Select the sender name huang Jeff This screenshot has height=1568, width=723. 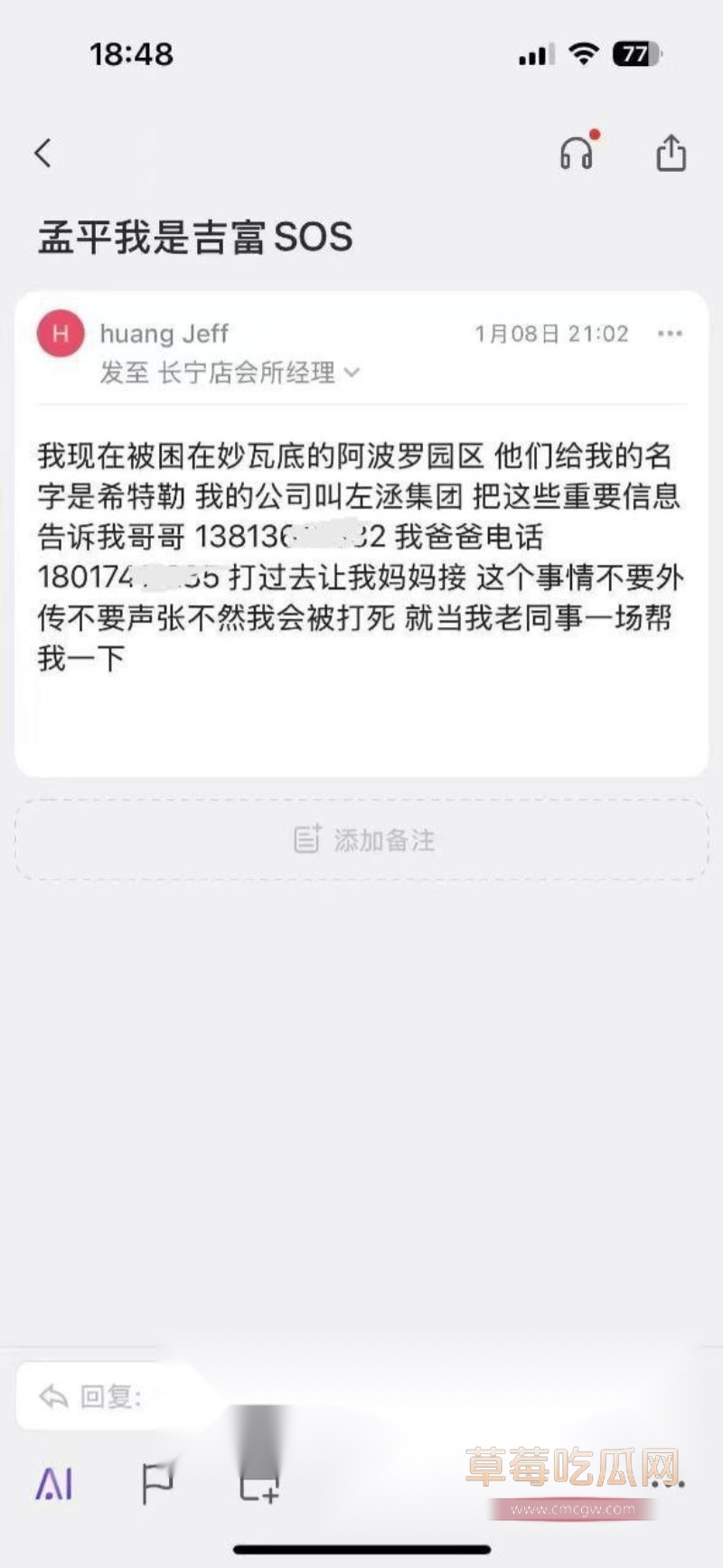tap(164, 333)
